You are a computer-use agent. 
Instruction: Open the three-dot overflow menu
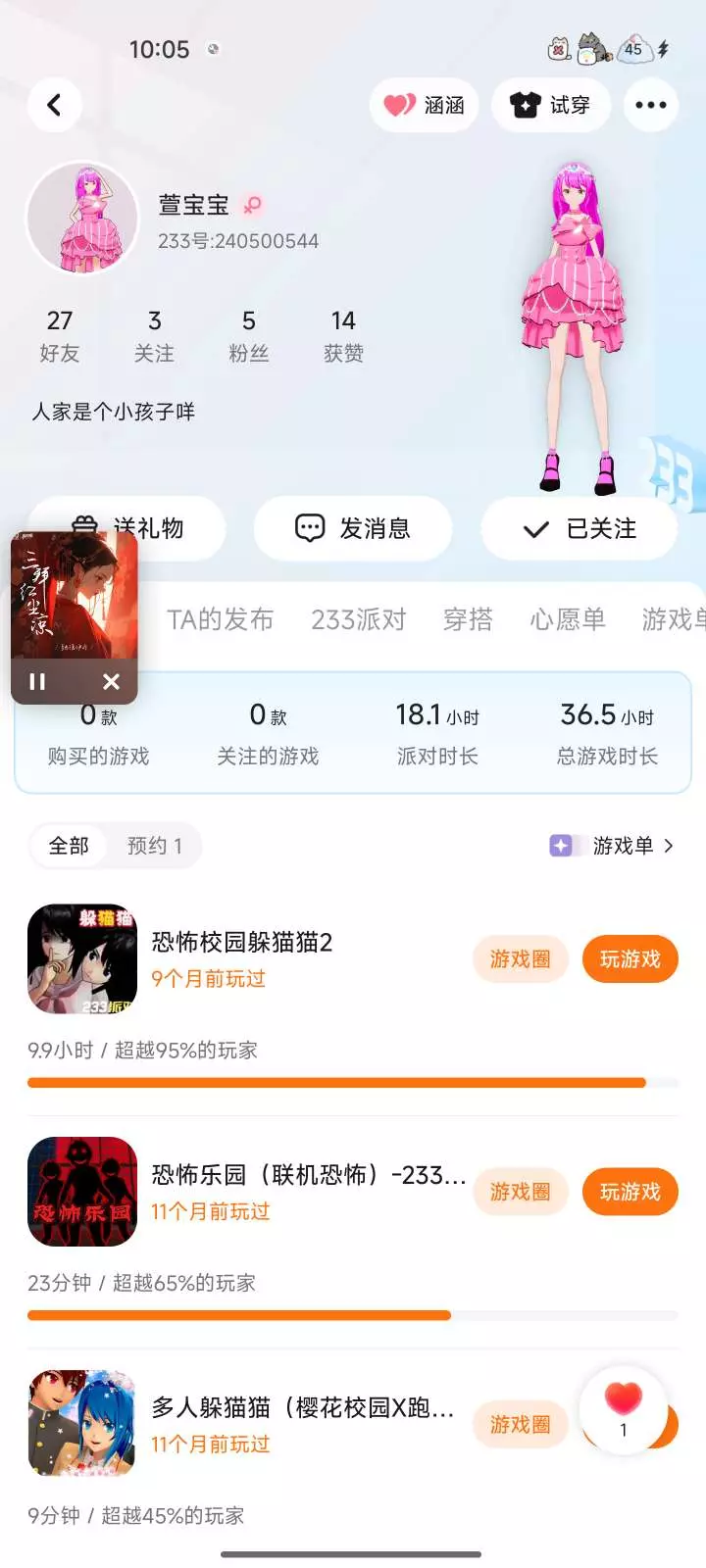click(x=650, y=105)
